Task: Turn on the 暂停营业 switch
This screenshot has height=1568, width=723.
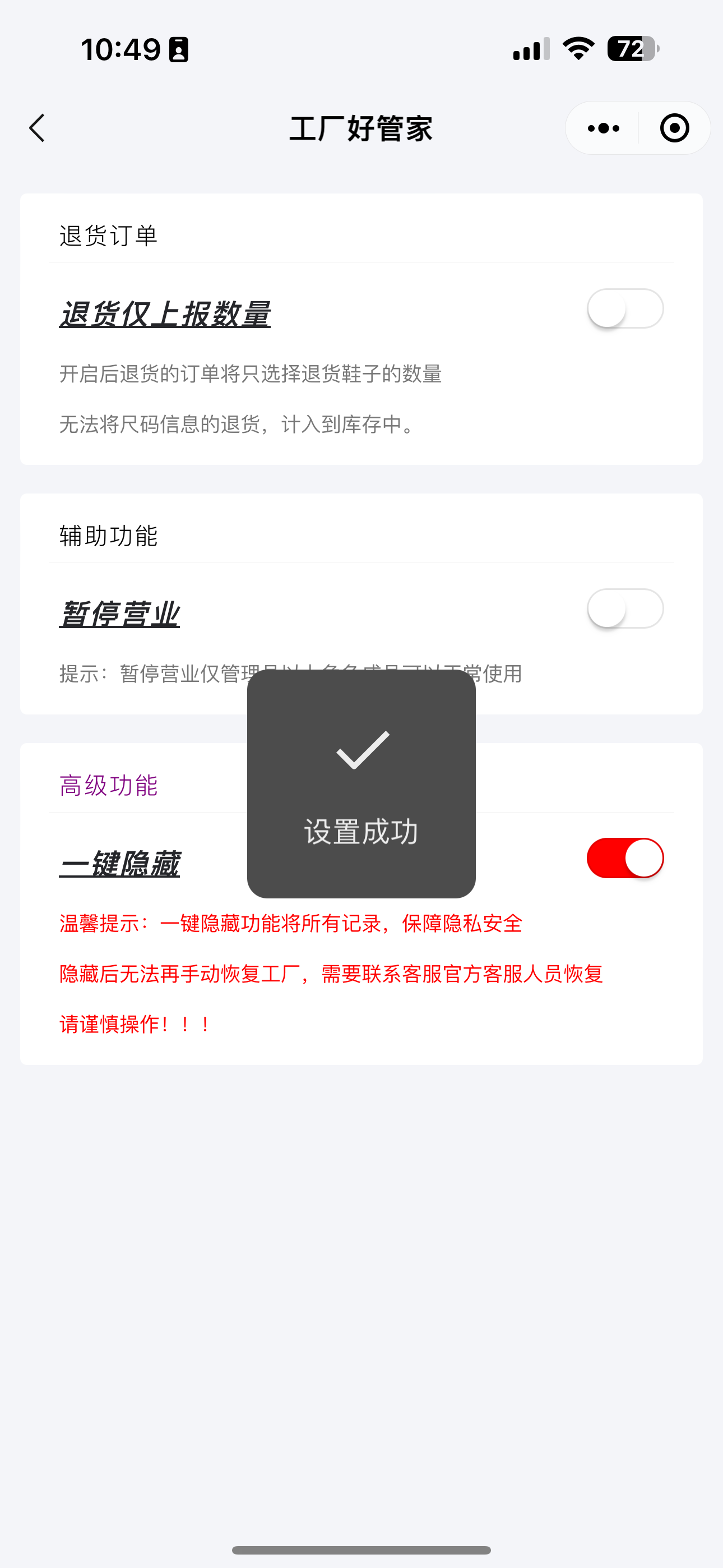Action: (x=625, y=608)
